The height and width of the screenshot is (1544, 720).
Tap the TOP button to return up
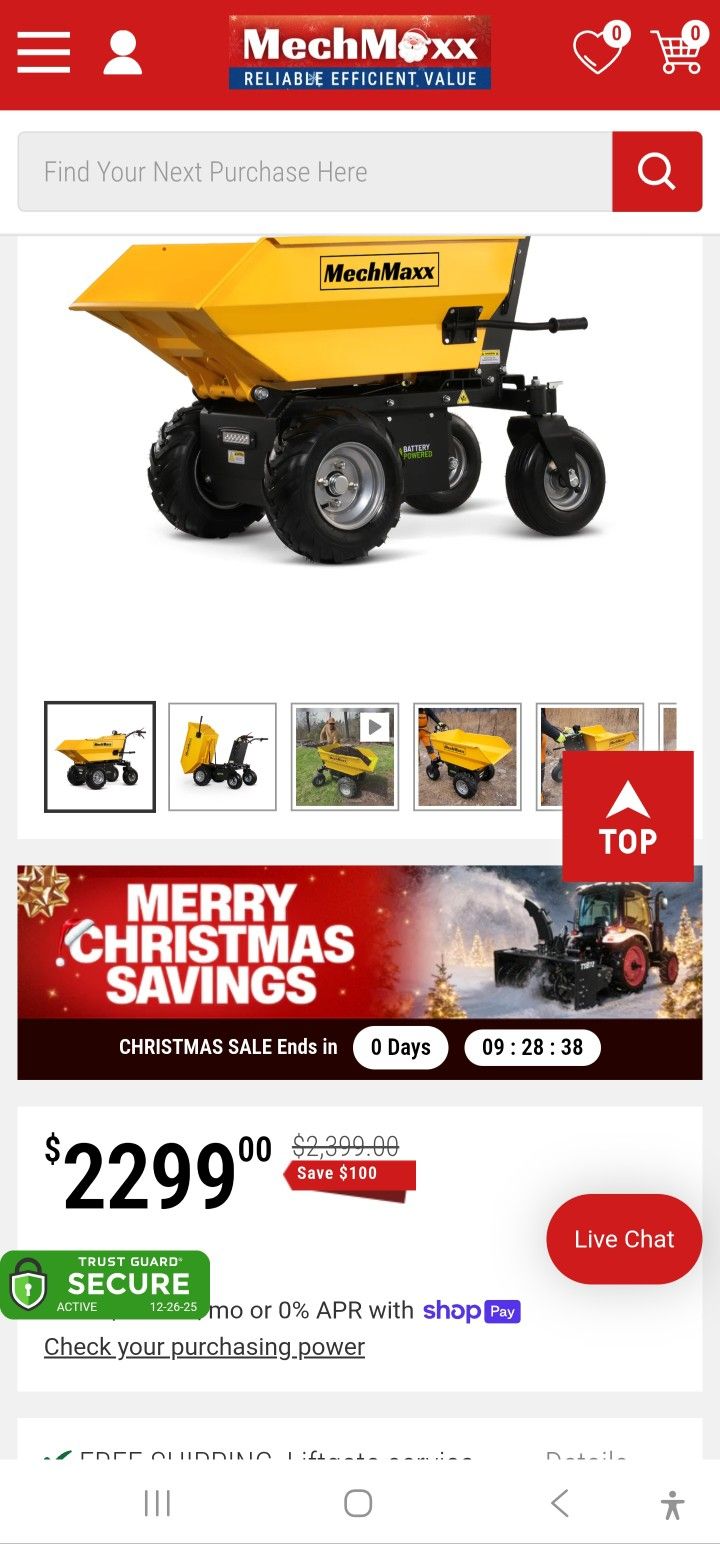coord(628,816)
